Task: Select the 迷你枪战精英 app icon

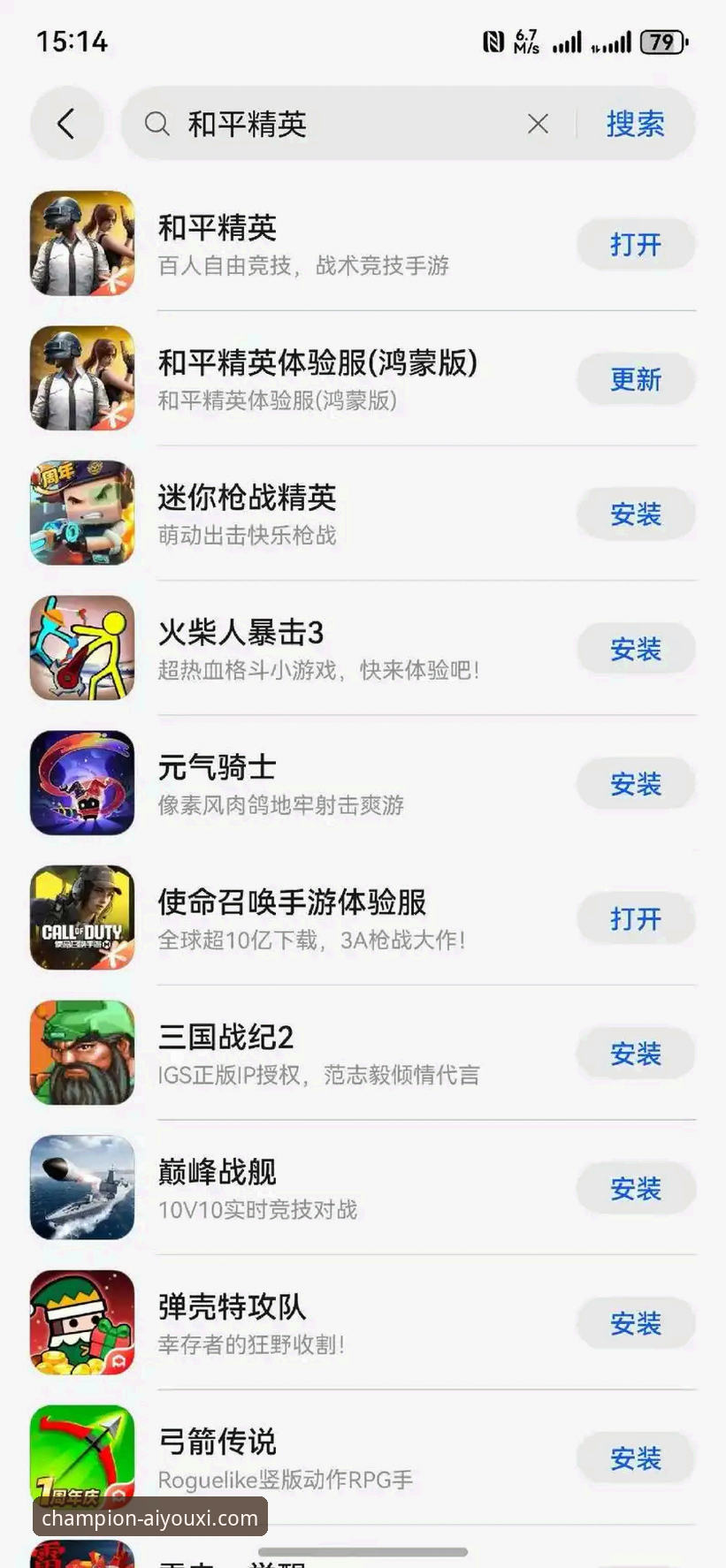Action: point(80,513)
